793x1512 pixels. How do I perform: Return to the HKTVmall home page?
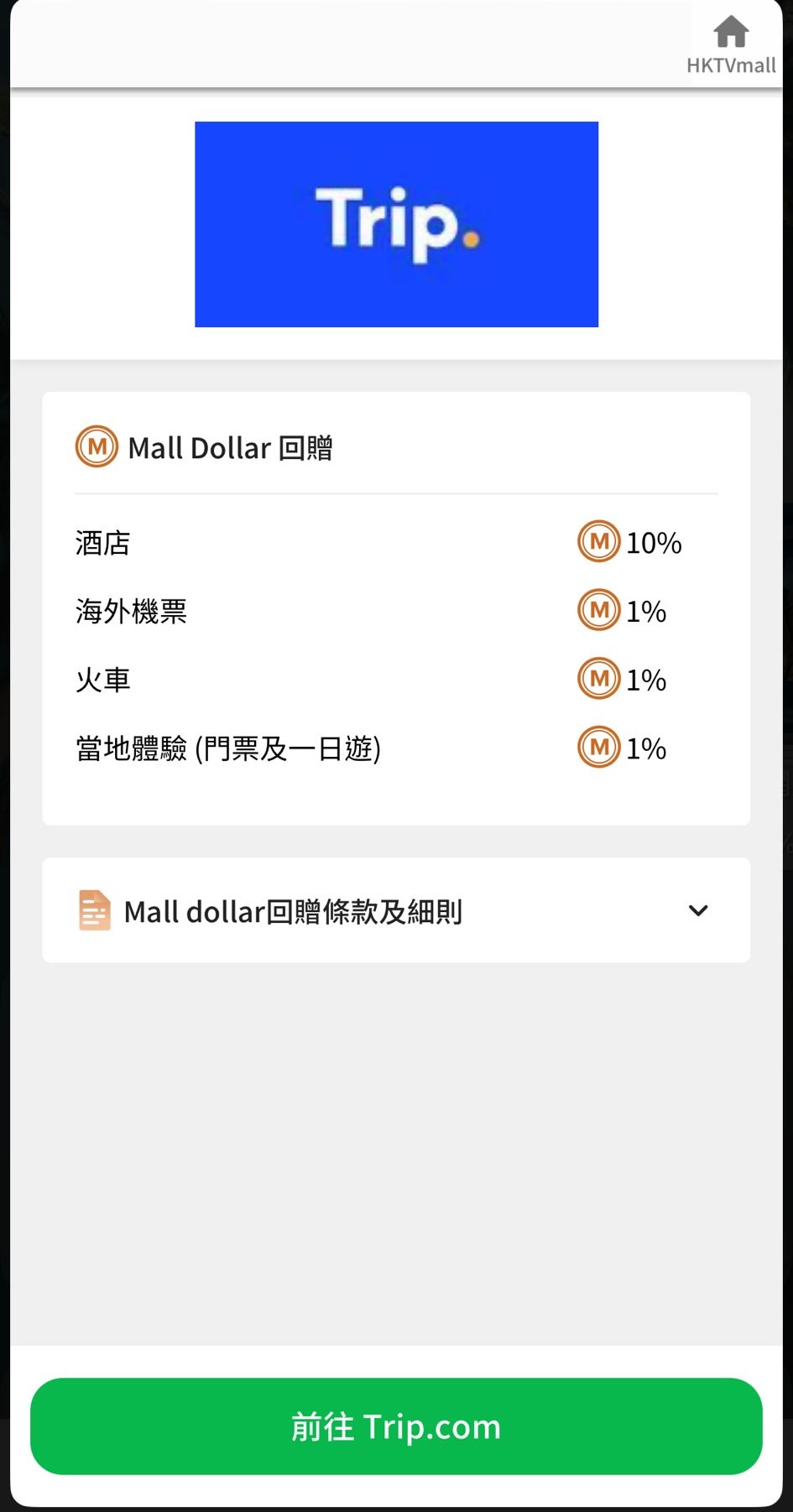[x=731, y=45]
